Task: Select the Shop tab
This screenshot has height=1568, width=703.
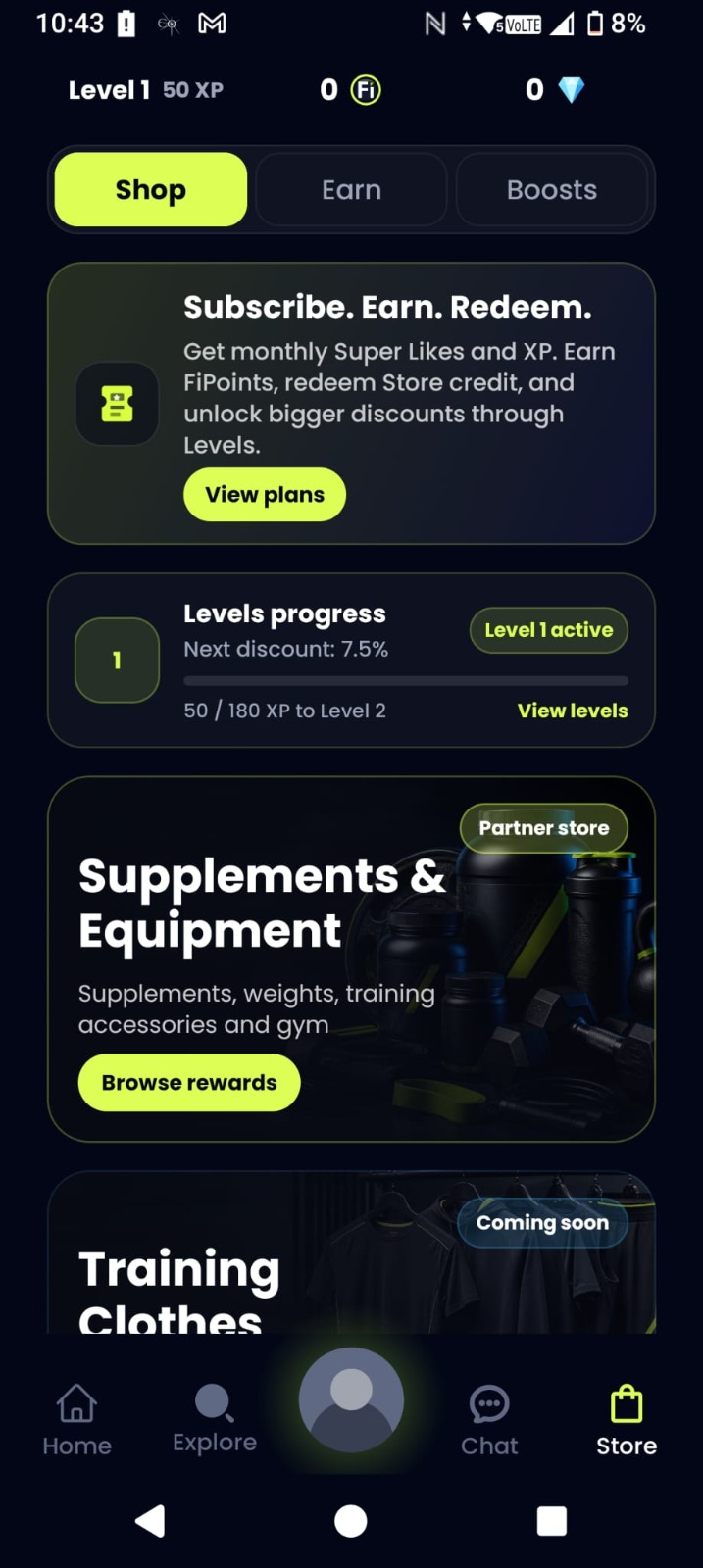Action: [x=151, y=190]
